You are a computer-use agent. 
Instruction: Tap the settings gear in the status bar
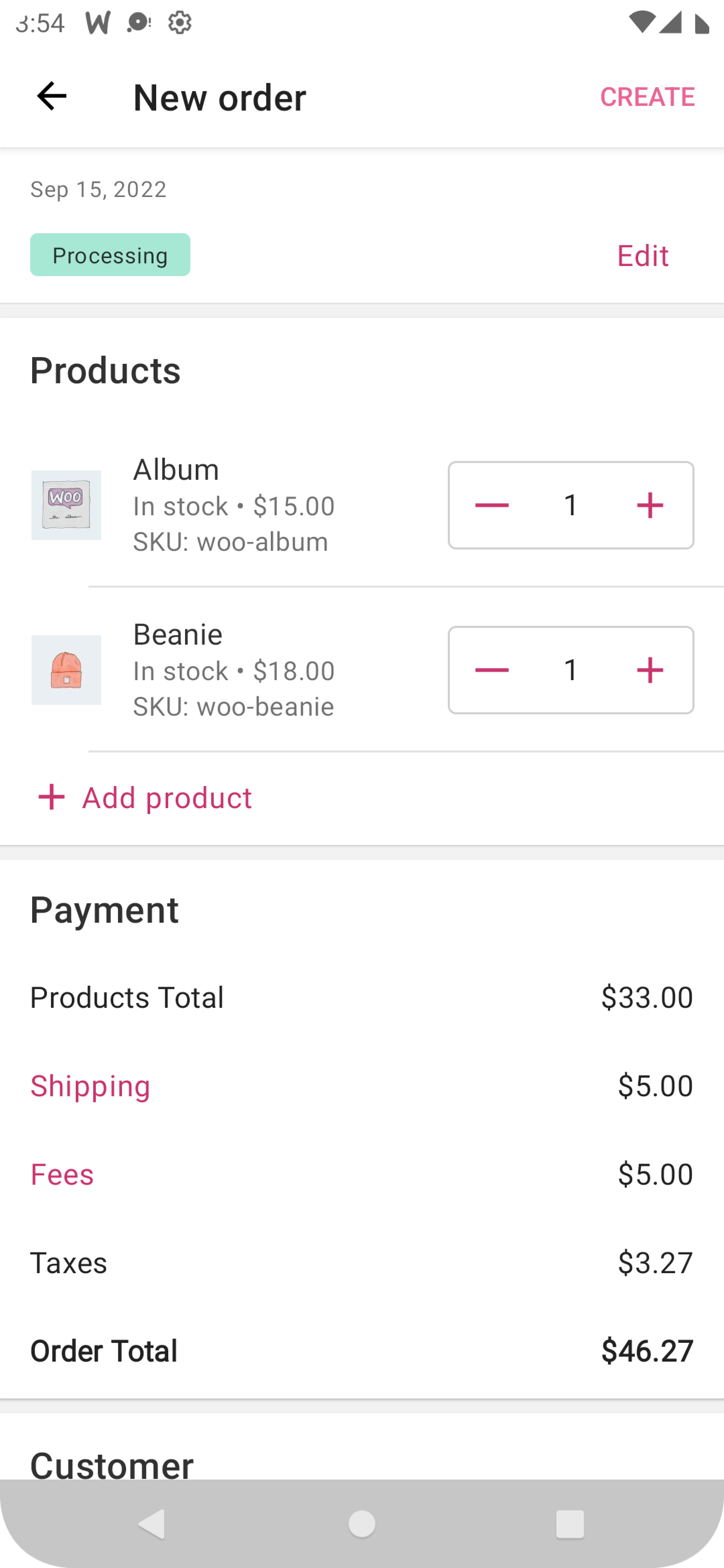point(180,22)
